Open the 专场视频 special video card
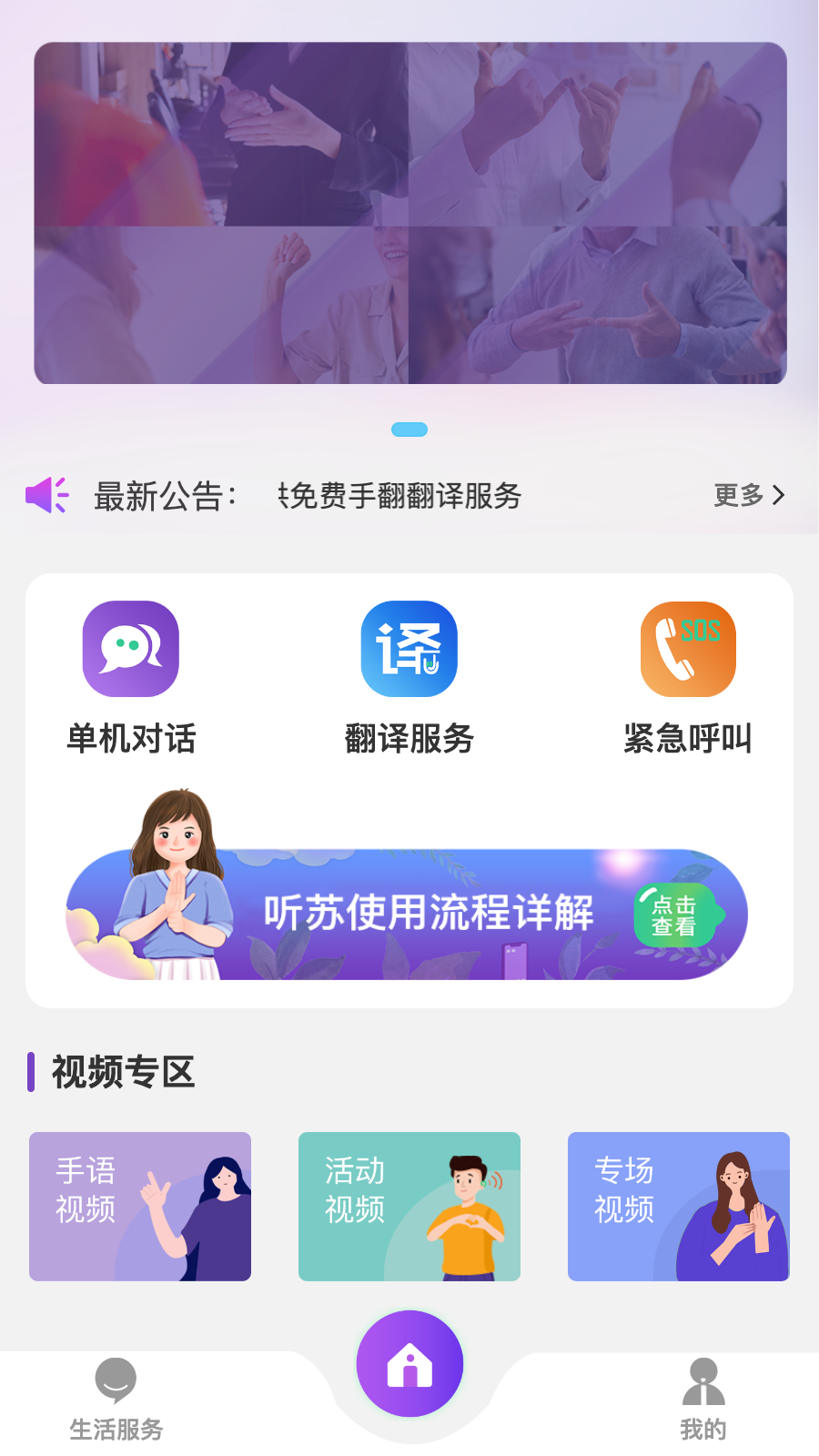Screen dimensions: 819x1456 point(677,1206)
